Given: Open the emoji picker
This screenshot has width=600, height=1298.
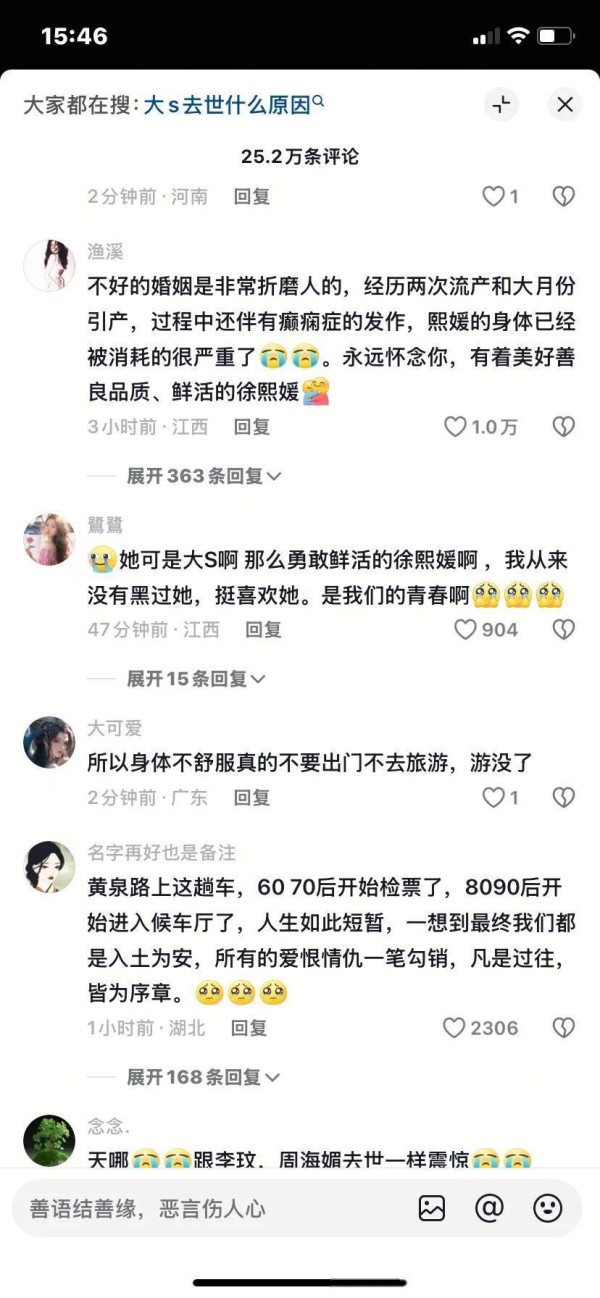Looking at the screenshot, I should click(x=548, y=1208).
